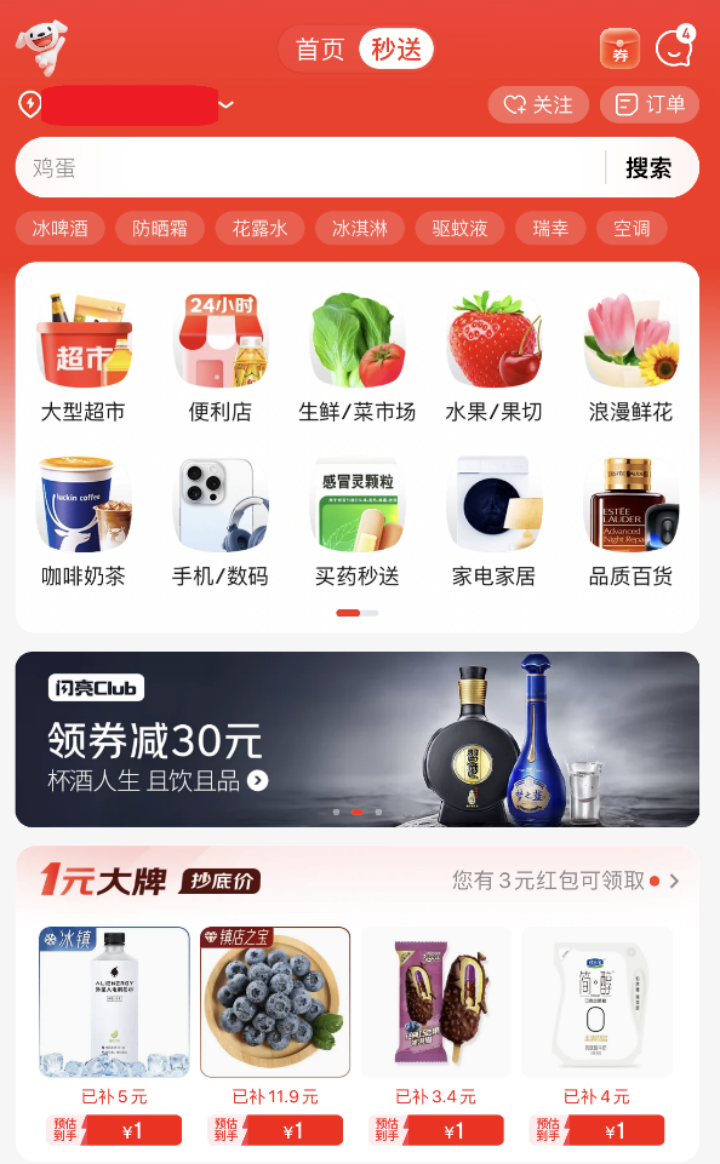
Task: View my 订单 orders
Action: pos(649,105)
